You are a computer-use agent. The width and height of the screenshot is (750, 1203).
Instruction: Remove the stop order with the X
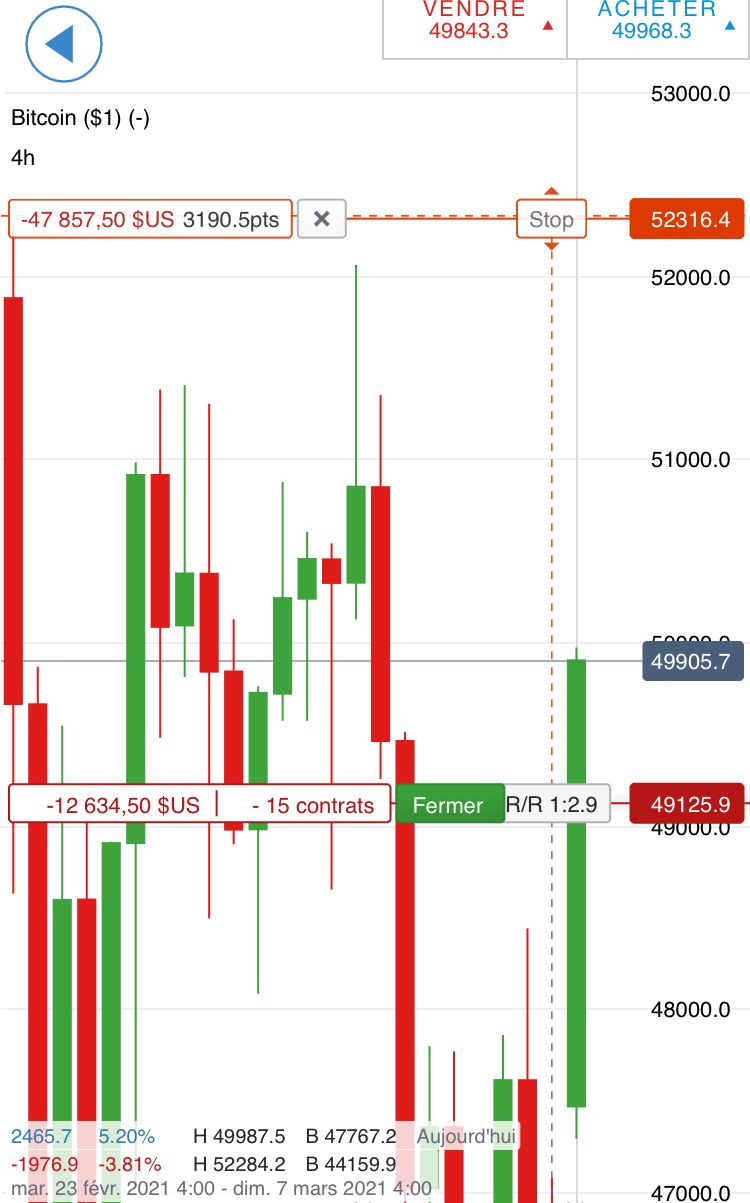click(321, 219)
